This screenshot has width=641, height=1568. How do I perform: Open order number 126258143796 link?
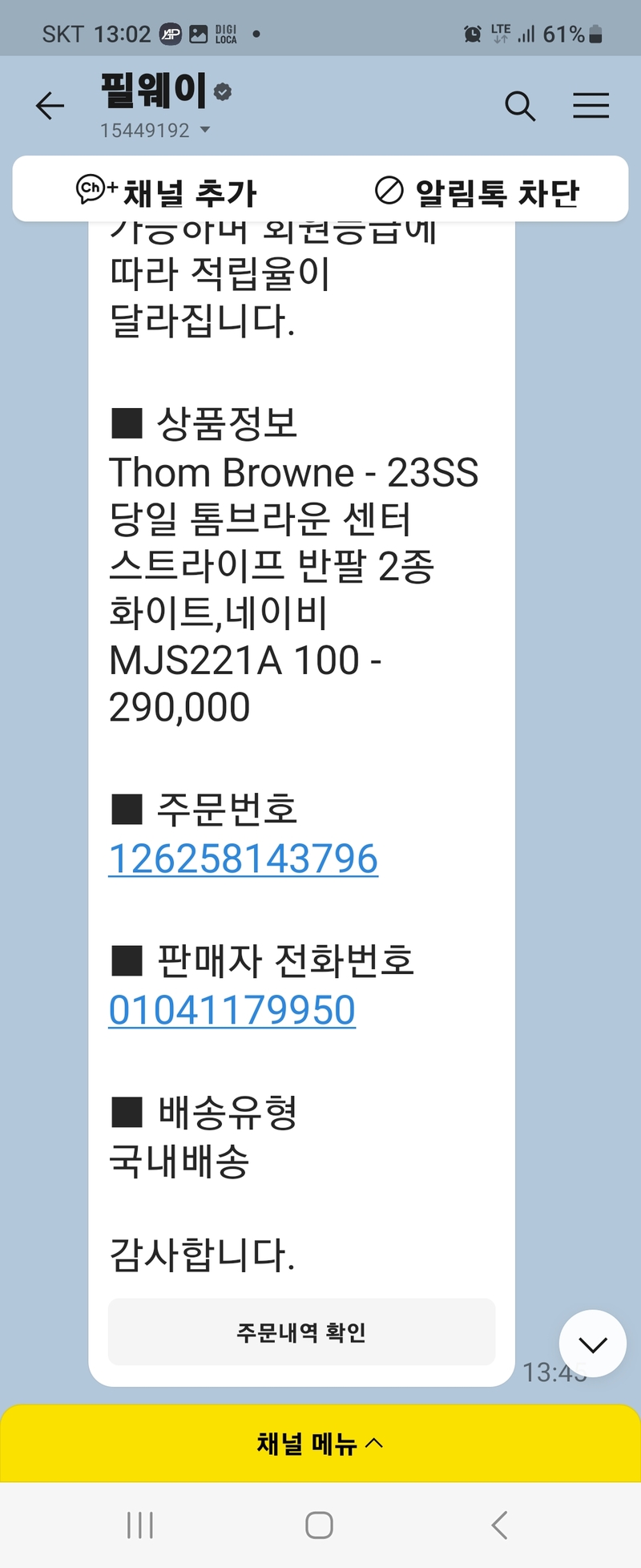[244, 859]
